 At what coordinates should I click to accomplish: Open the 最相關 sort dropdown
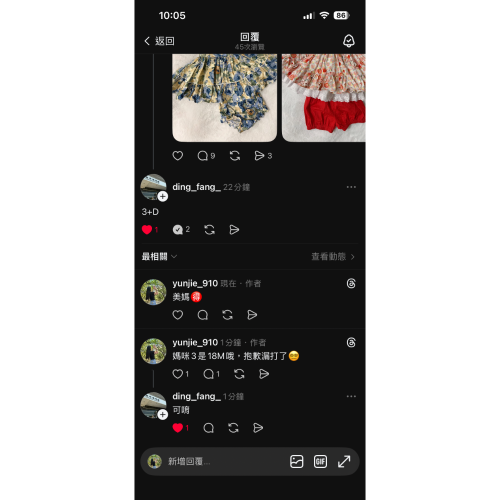click(159, 256)
